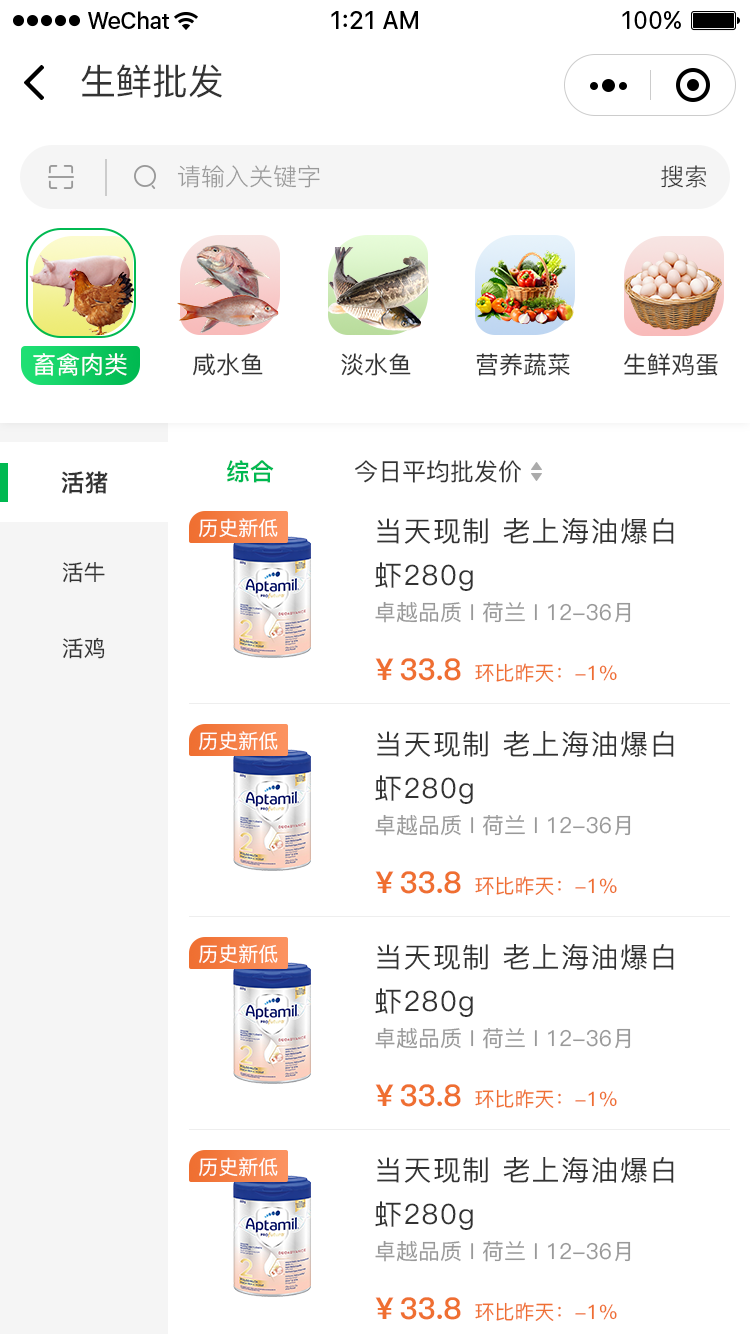This screenshot has width=750, height=1334.
Task: Select 活猪 in the side menu
Action: pyautogui.click(x=84, y=483)
